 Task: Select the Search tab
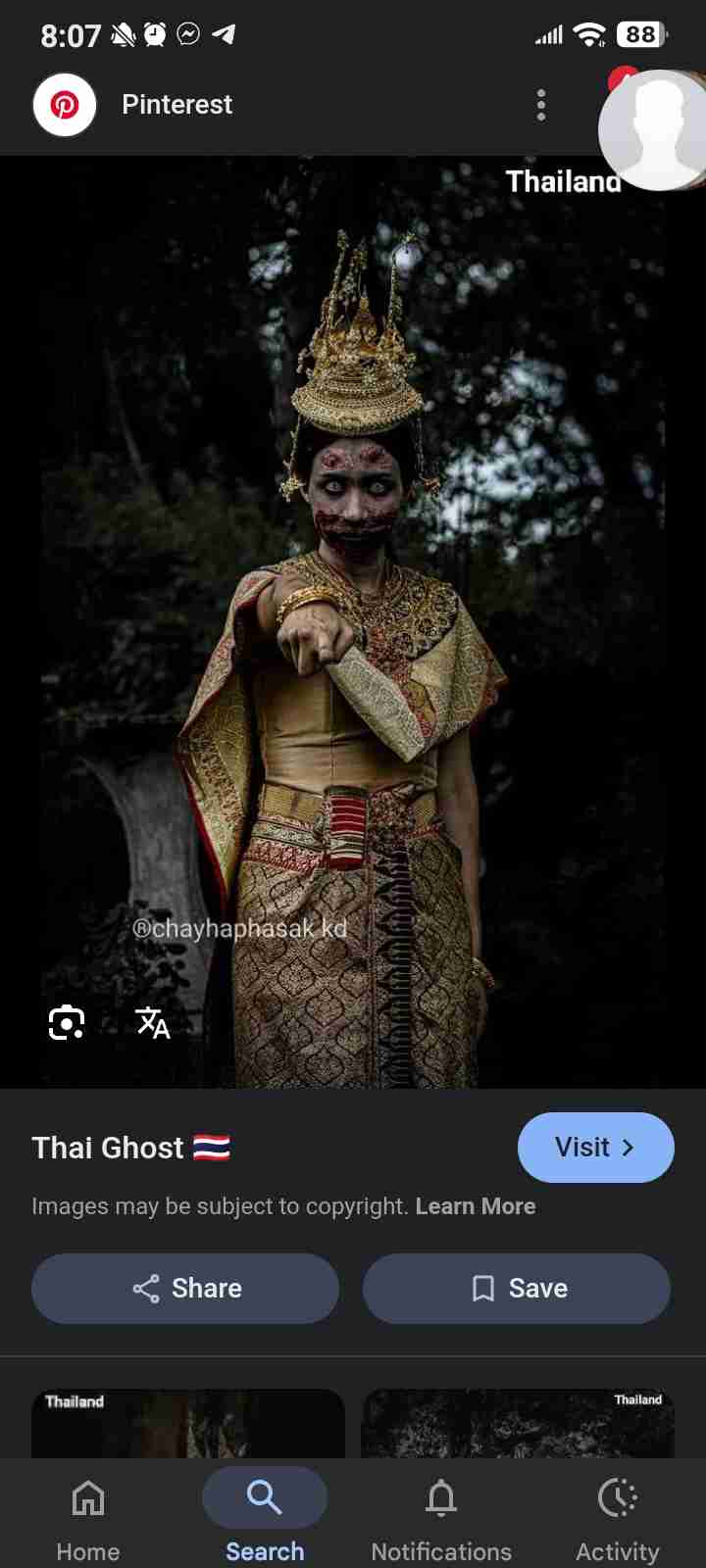pyautogui.click(x=265, y=1514)
